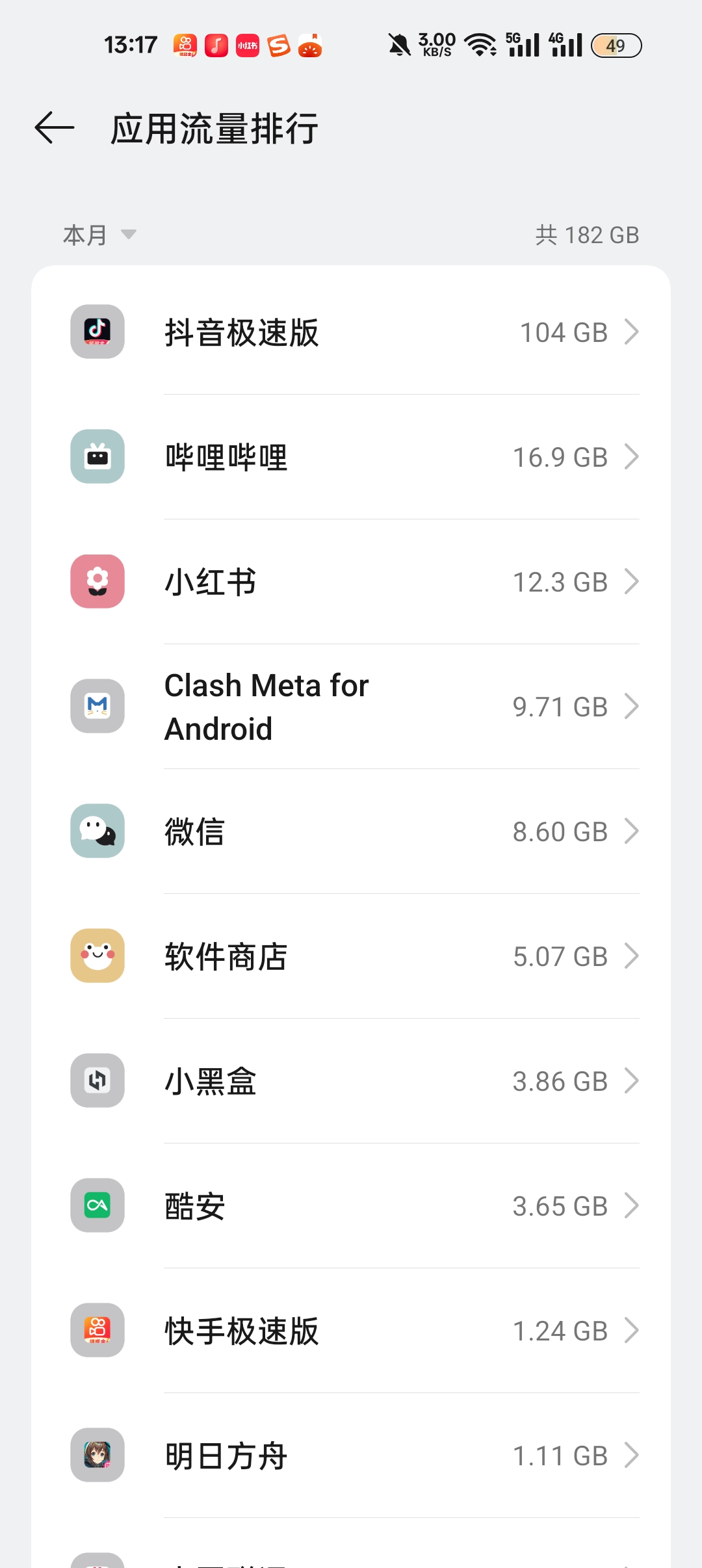
Task: View 哔哩哔哩 data usage
Action: click(x=351, y=457)
